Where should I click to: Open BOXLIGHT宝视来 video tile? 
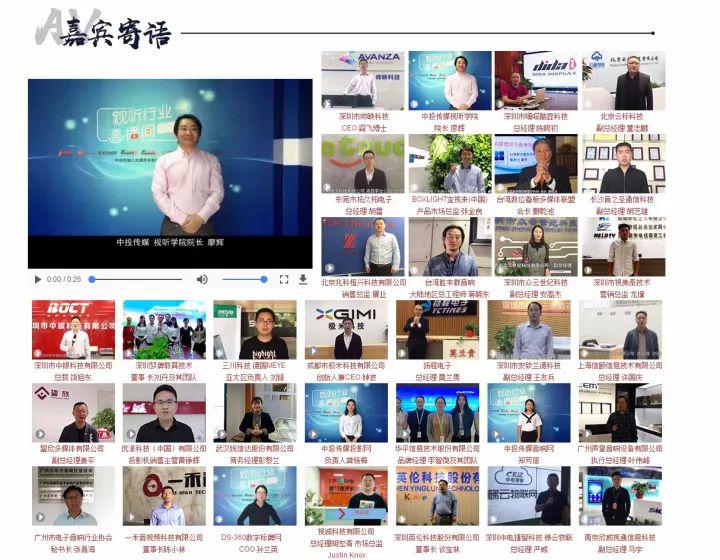tap(450, 163)
